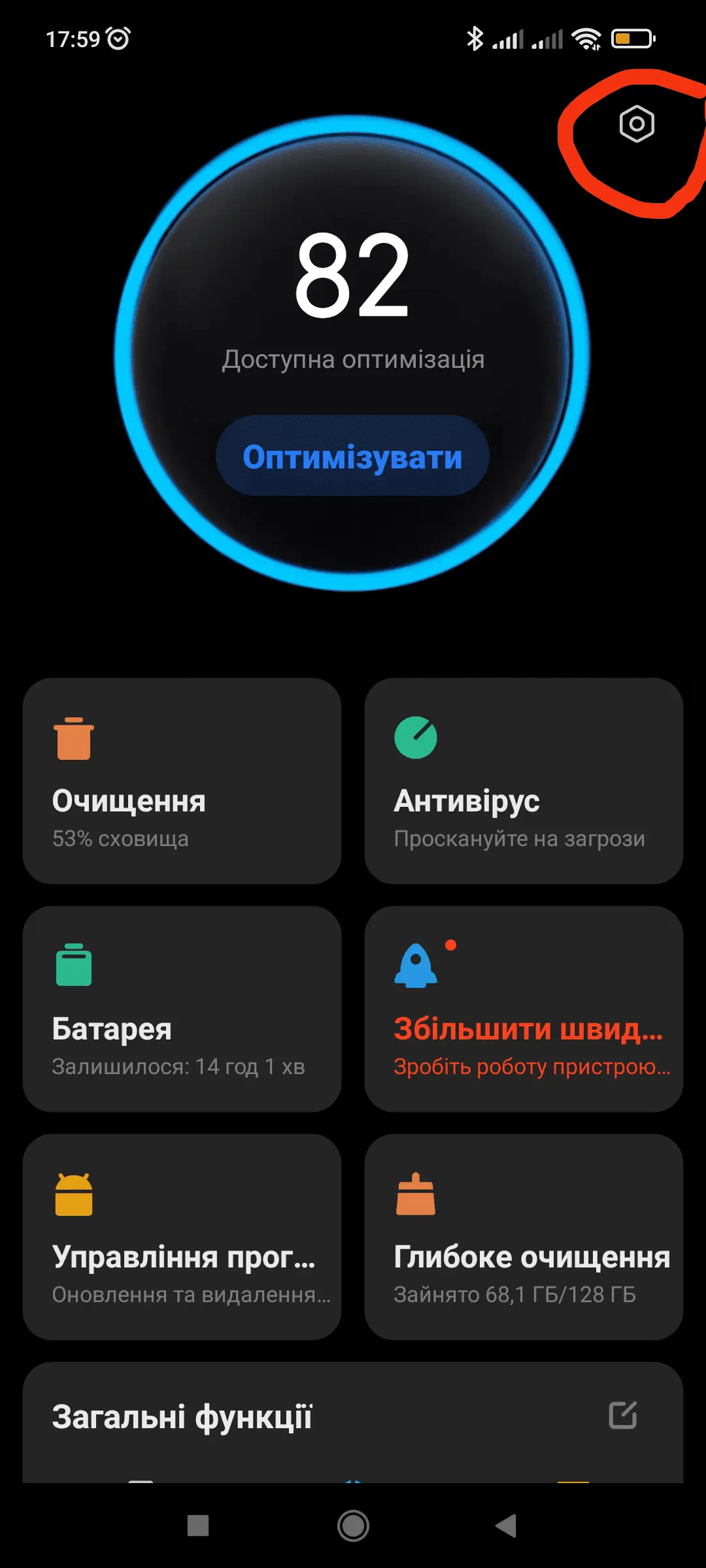Open the settings gear icon
This screenshot has height=1568, width=706.
point(637,124)
